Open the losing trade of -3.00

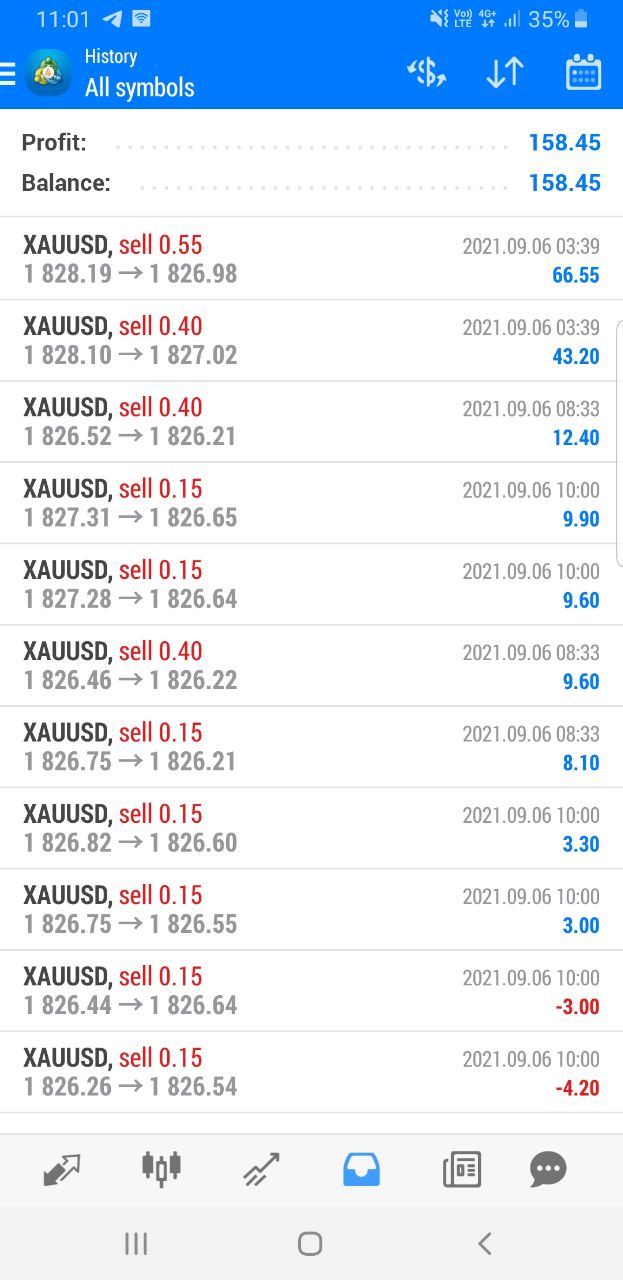(x=311, y=991)
